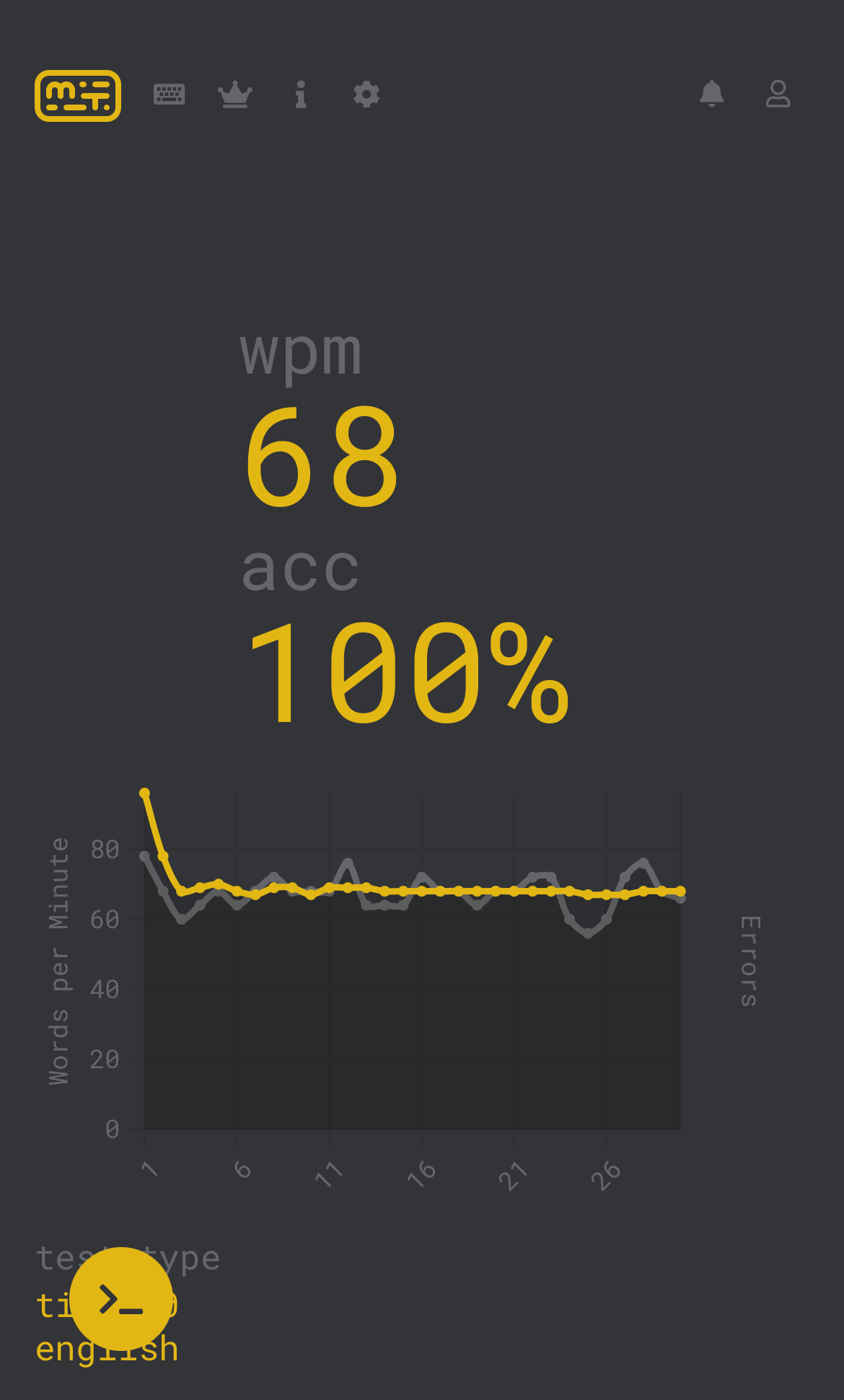Image resolution: width=844 pixels, height=1400 pixels.
Task: Tap the Monkeytype logo to go home
Action: pyautogui.click(x=78, y=96)
